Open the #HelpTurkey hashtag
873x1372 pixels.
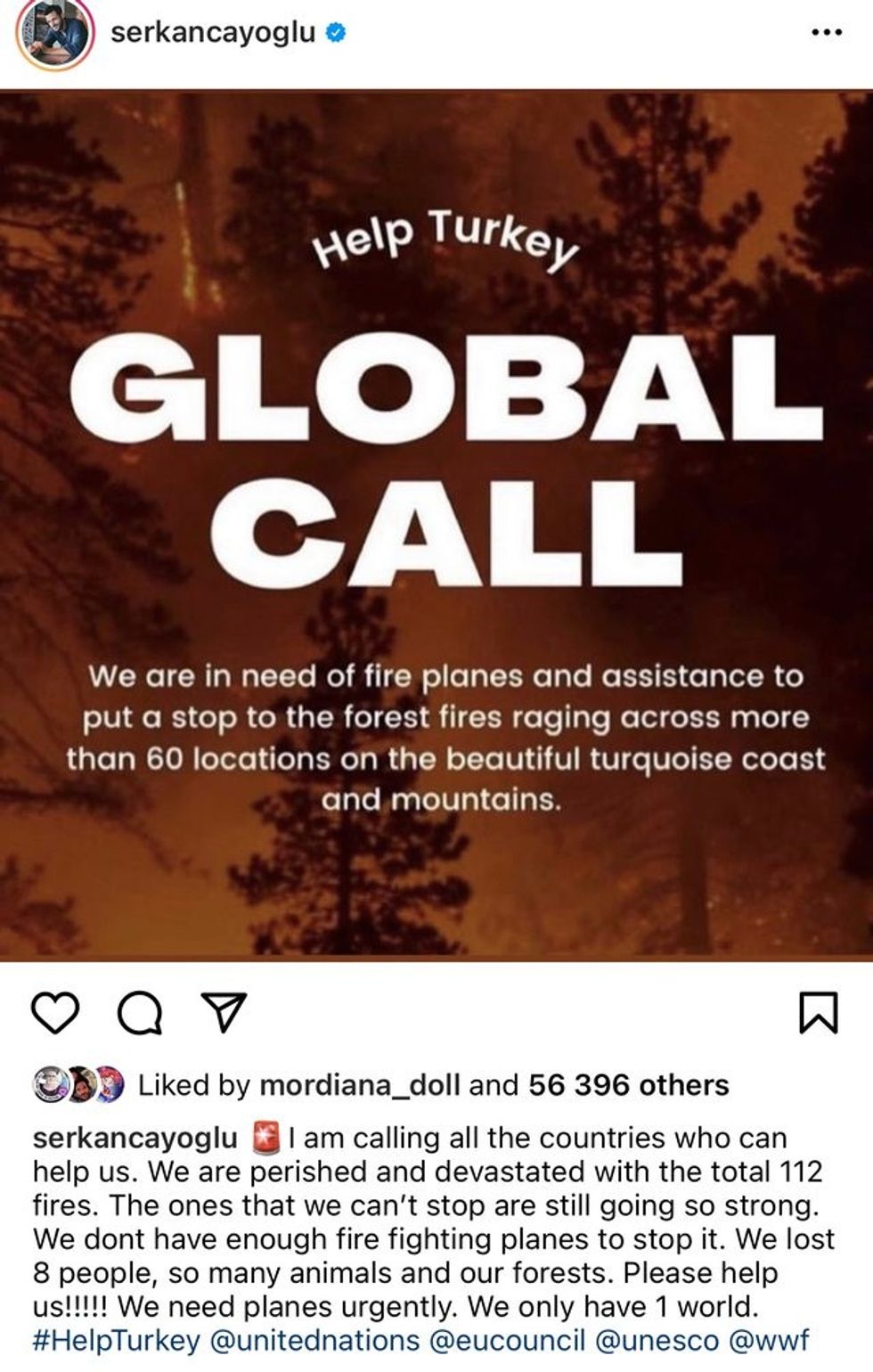116,1341
